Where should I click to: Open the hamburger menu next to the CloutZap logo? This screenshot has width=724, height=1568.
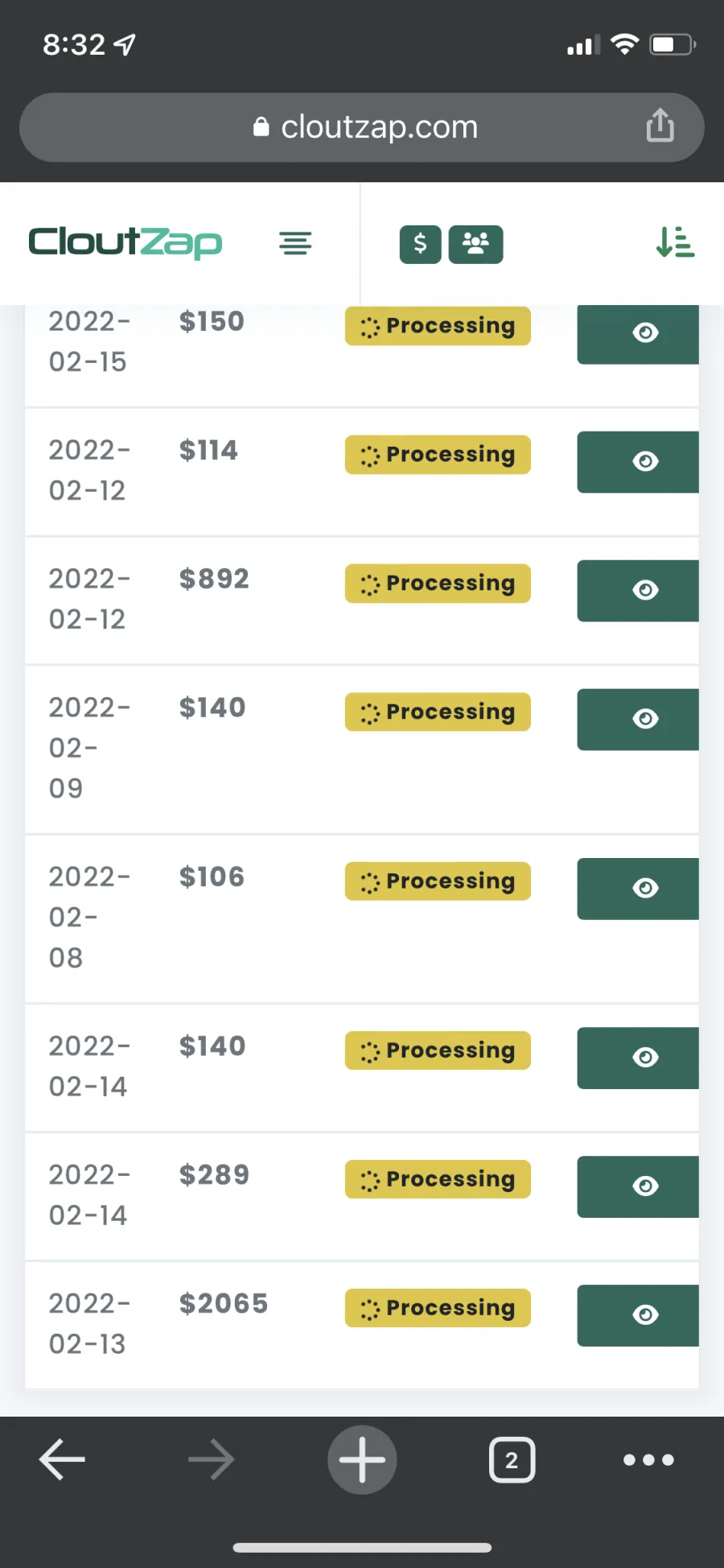295,243
